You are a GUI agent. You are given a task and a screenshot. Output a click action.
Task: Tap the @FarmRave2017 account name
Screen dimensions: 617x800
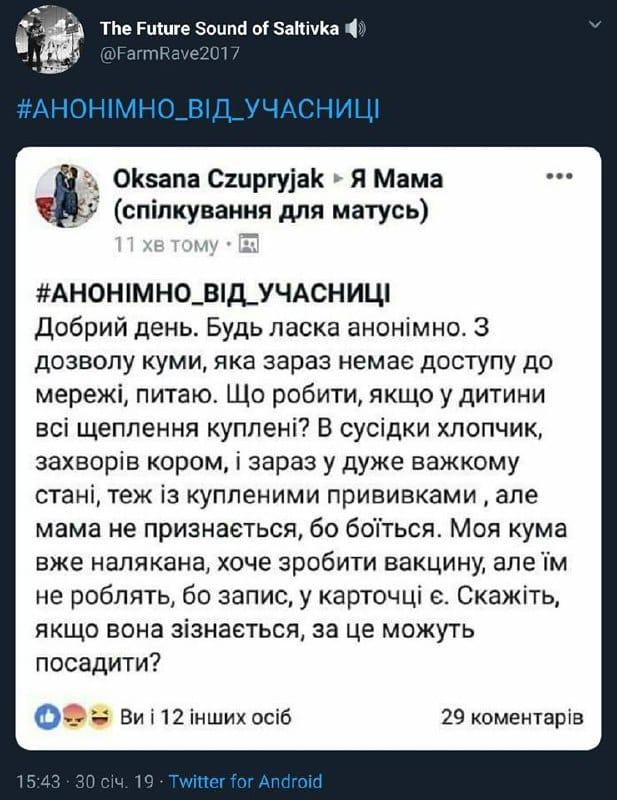[171, 54]
